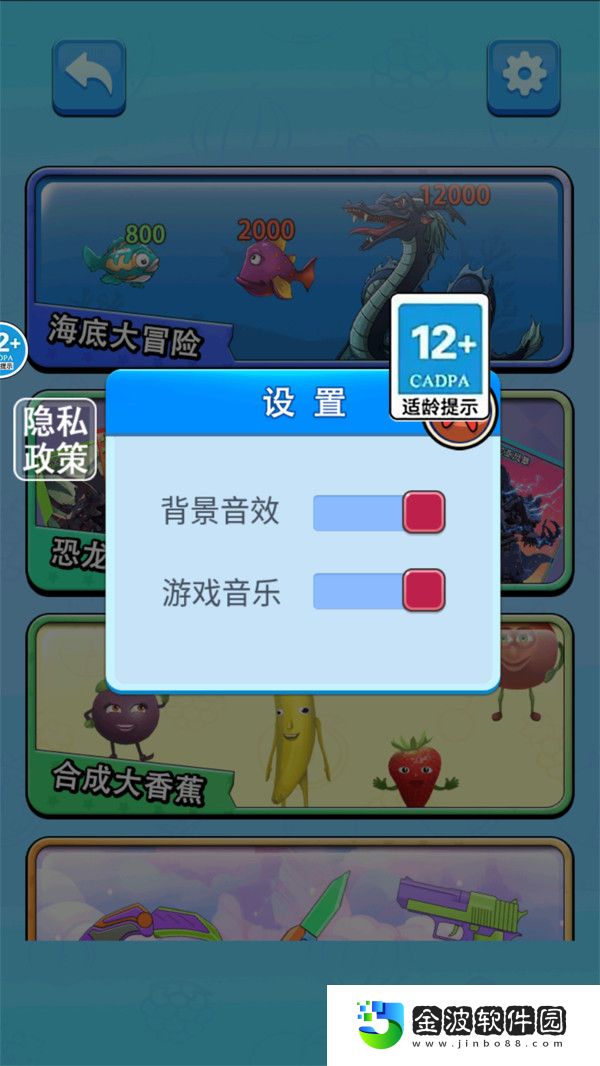Toggle the 游戏音乐 switch
Screen dimensions: 600x1066
pyautogui.click(x=379, y=590)
